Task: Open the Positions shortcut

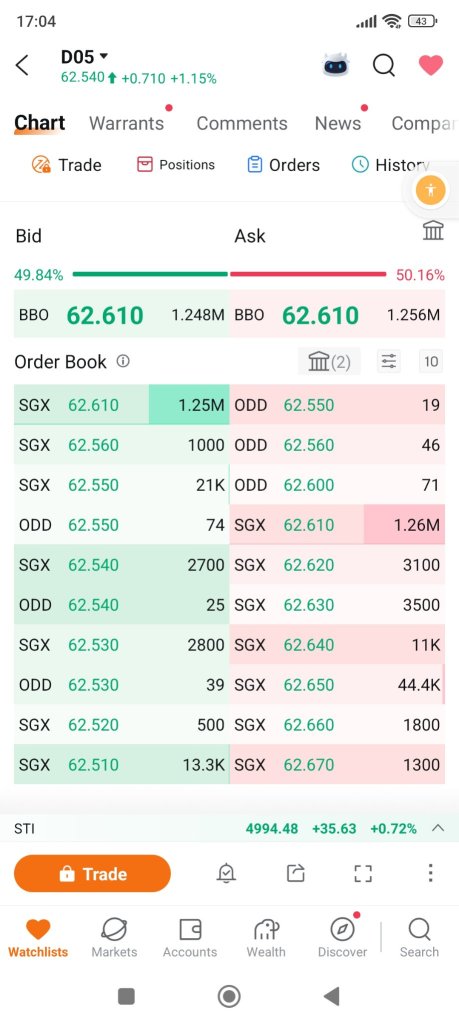Action: (x=176, y=165)
